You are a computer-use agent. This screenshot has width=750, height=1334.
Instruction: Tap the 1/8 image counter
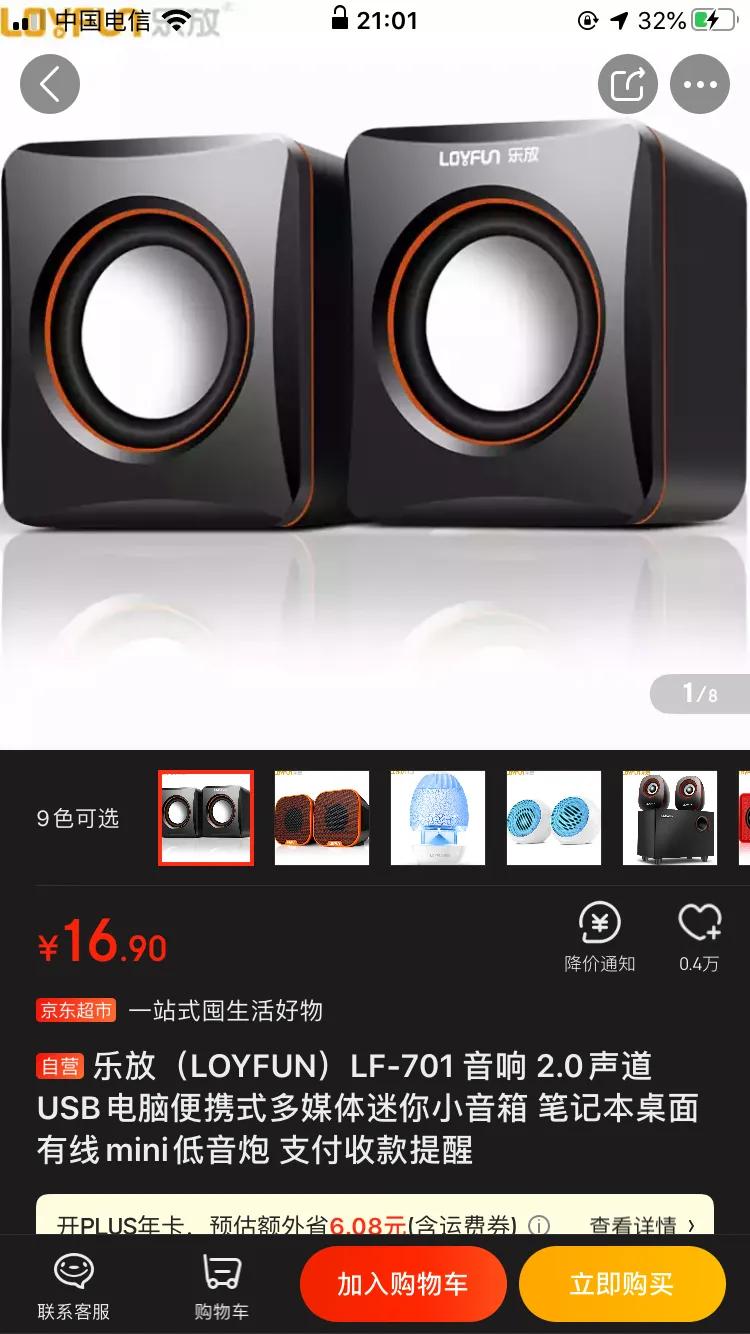699,693
